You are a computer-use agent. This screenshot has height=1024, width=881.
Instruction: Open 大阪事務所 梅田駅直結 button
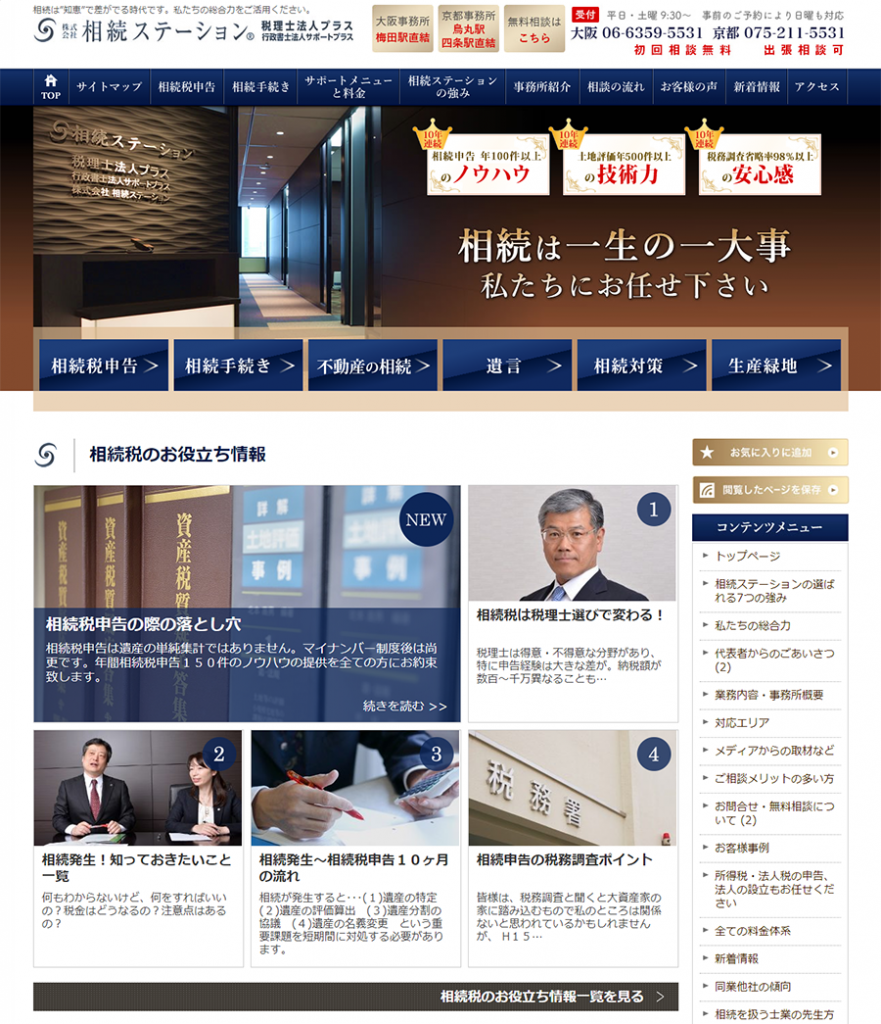402,29
